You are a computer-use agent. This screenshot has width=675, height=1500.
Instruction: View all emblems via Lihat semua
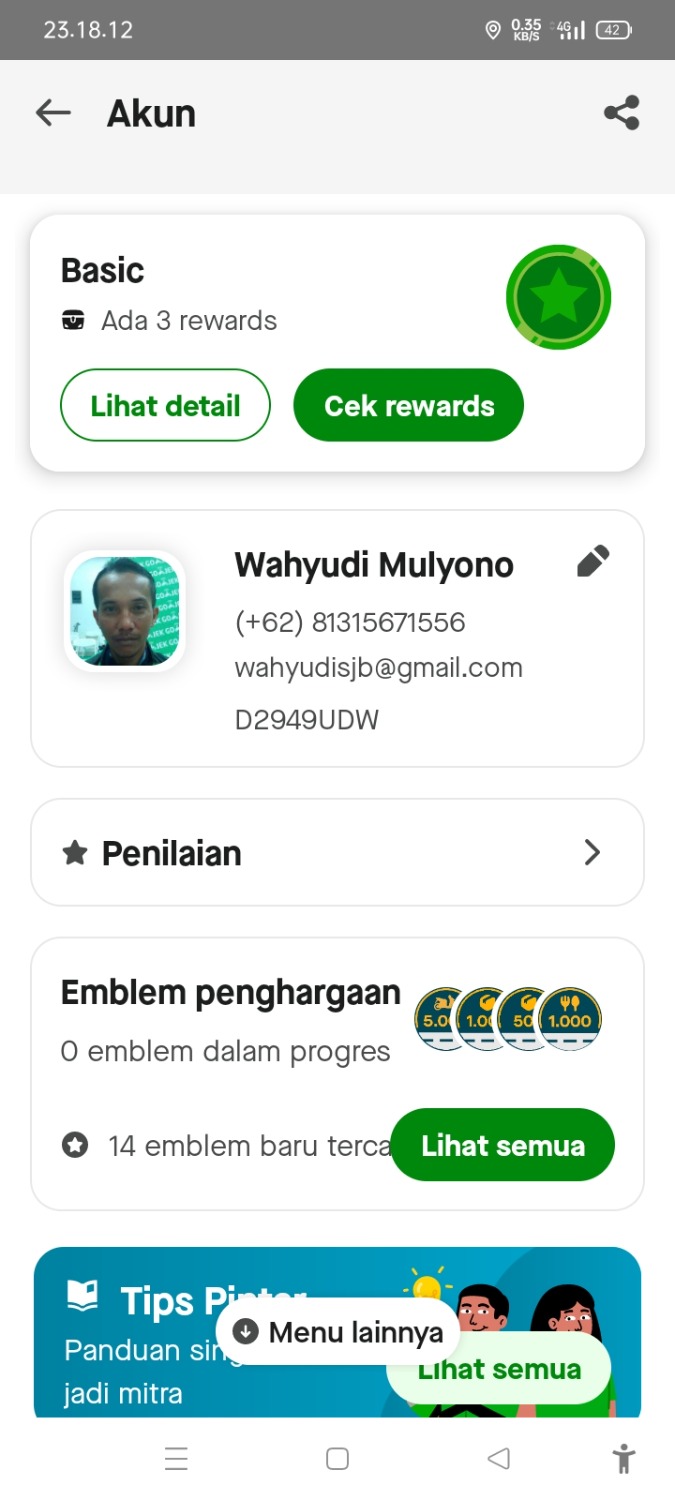[x=502, y=1145]
